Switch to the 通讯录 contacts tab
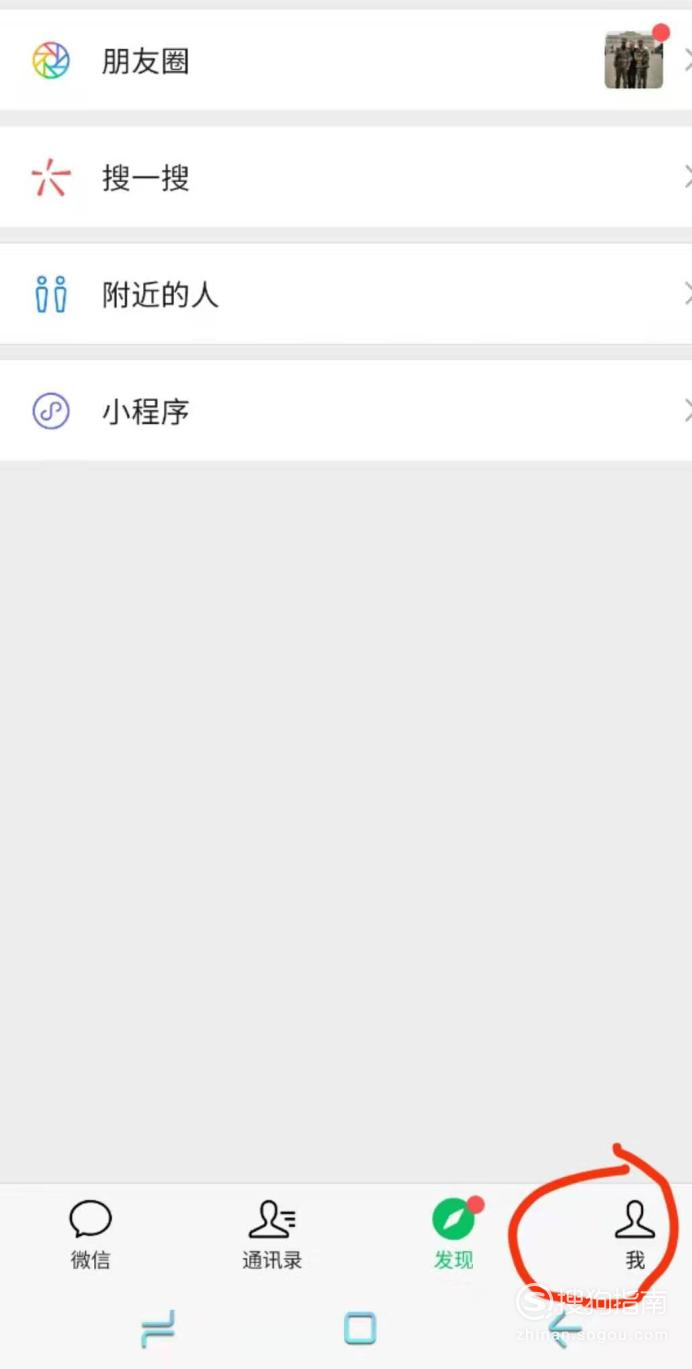This screenshot has width=692, height=1369. click(x=272, y=1234)
